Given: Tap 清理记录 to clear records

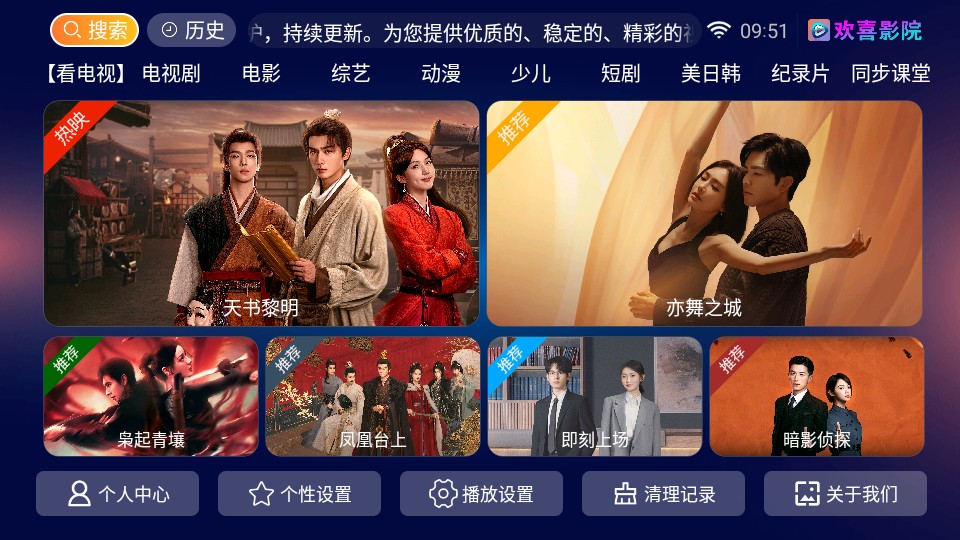Looking at the screenshot, I should [x=663, y=494].
